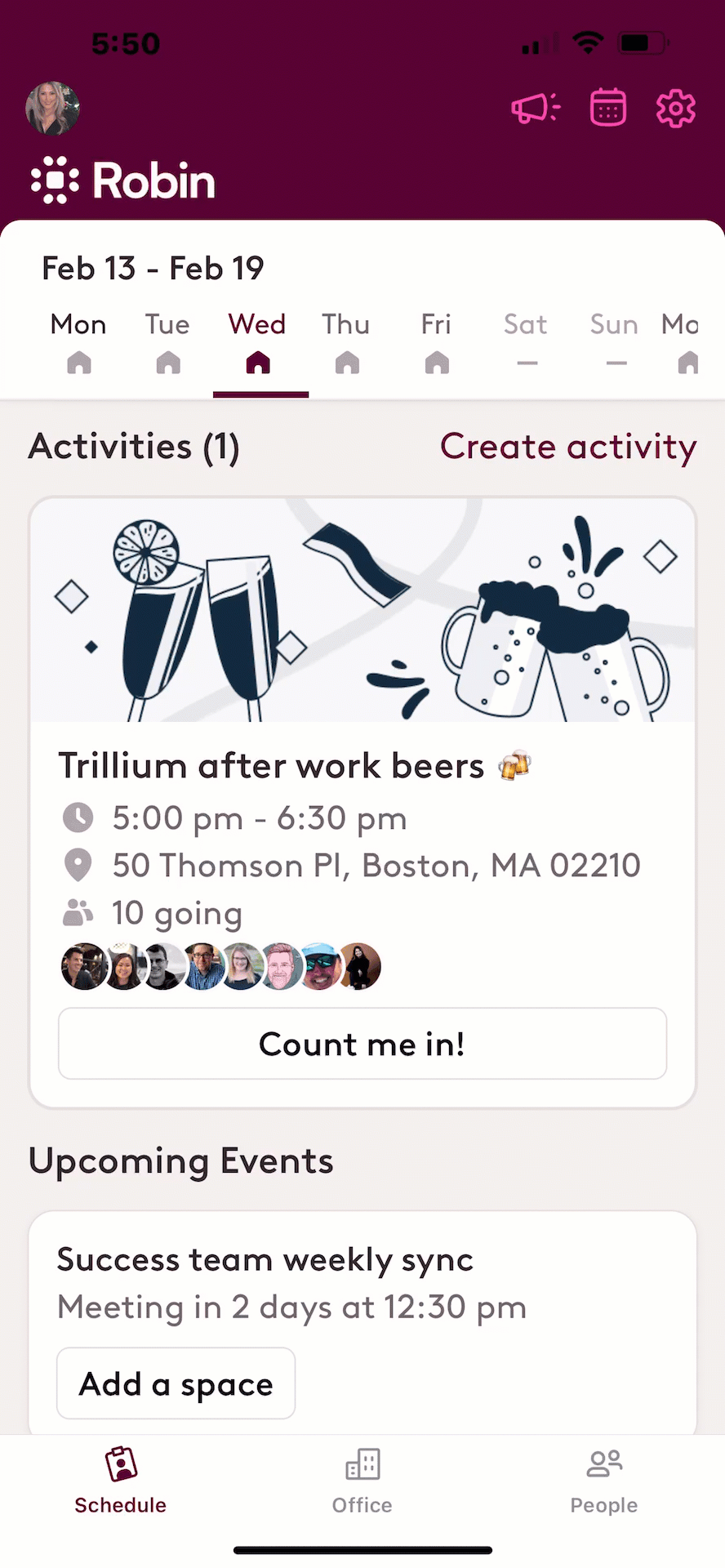The height and width of the screenshot is (1568, 725).
Task: Select Sat in the week strip
Action: click(526, 343)
